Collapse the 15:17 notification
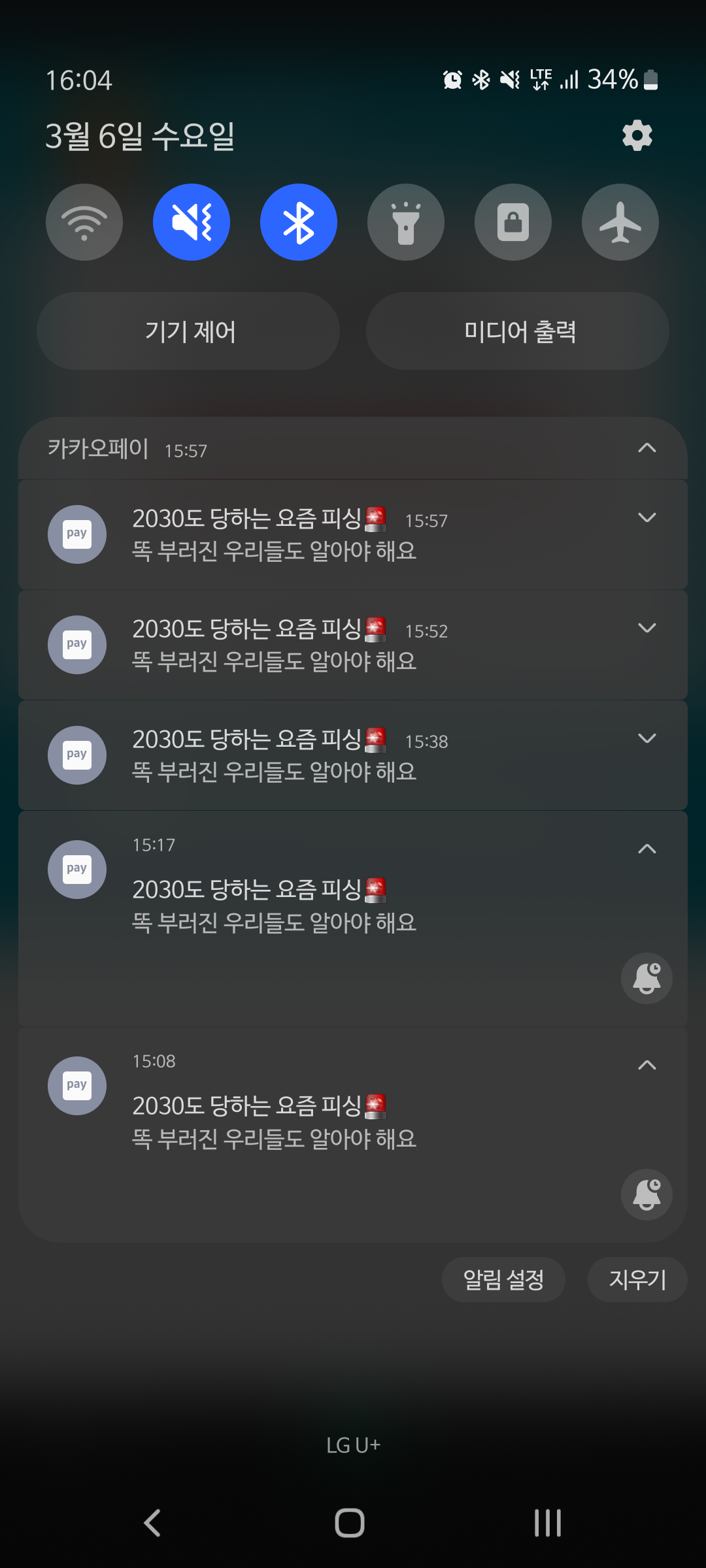706x1568 pixels. point(647,849)
